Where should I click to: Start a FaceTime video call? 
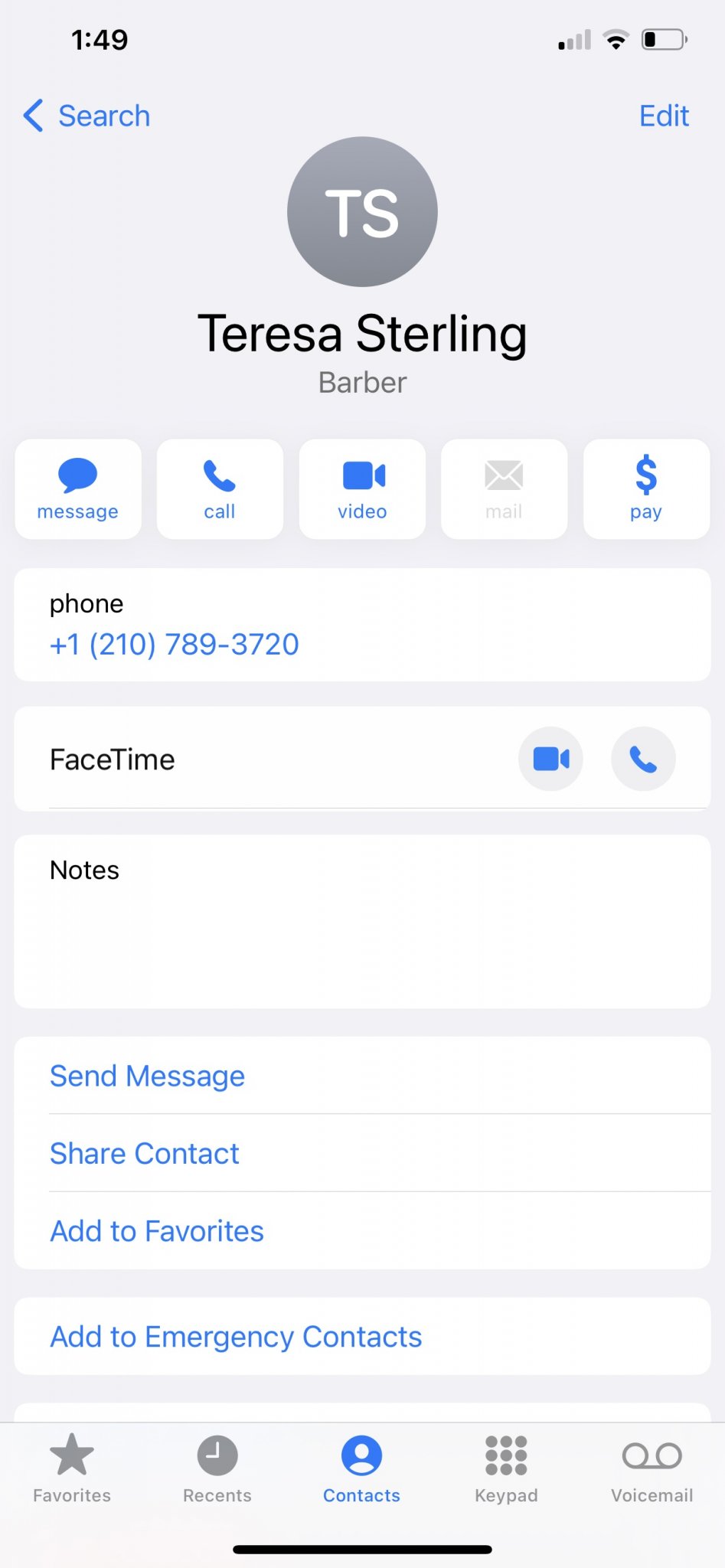(551, 759)
